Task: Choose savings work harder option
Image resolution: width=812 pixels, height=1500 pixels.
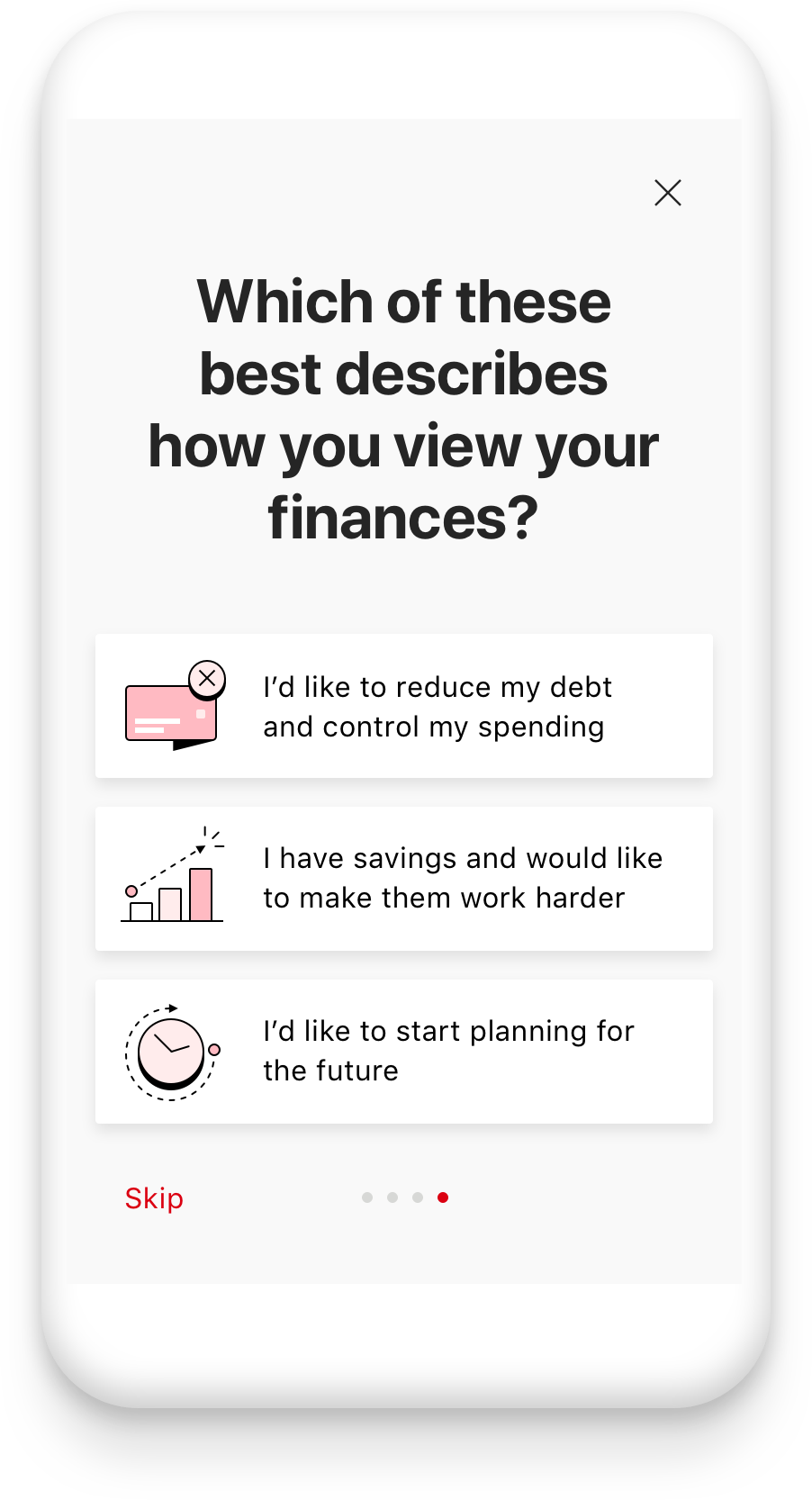Action: pos(403,879)
